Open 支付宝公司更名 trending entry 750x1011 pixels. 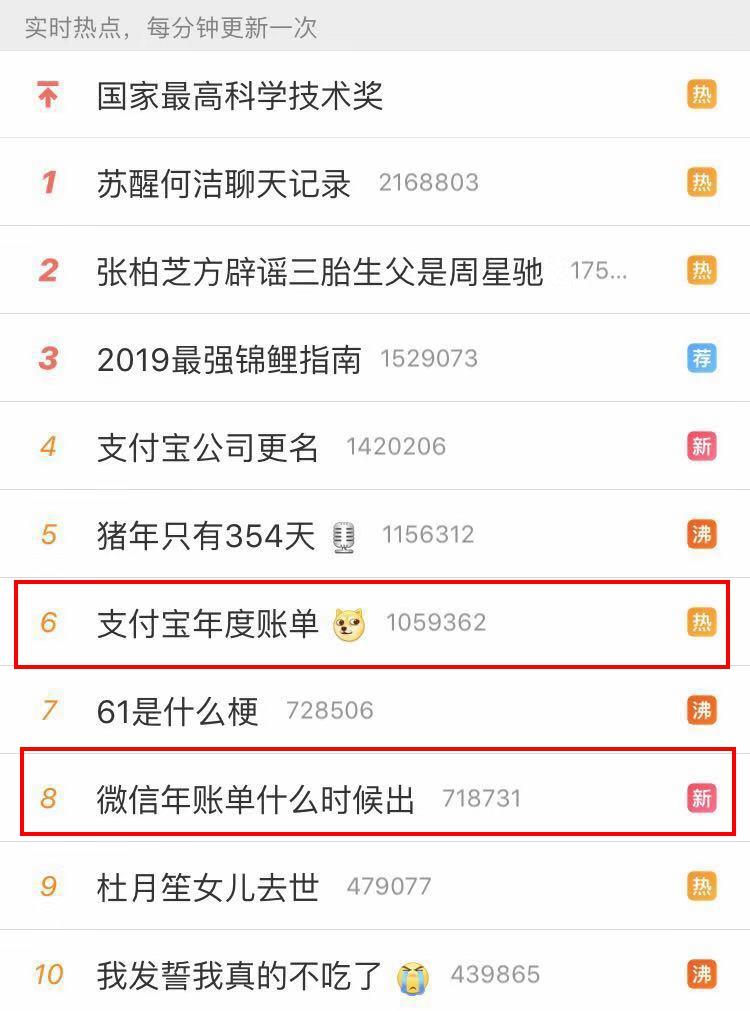coord(208,447)
